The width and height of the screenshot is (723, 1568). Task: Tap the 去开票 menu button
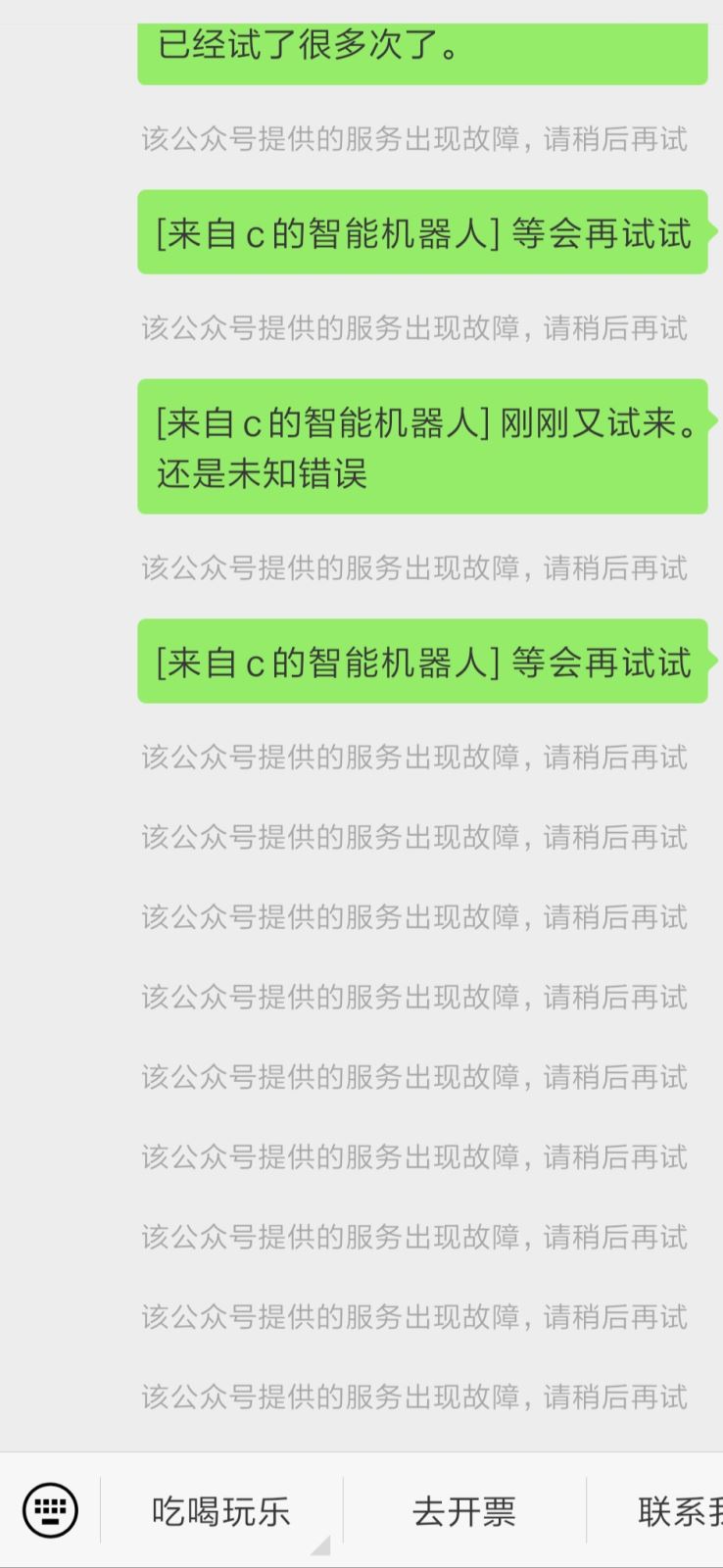464,1510
